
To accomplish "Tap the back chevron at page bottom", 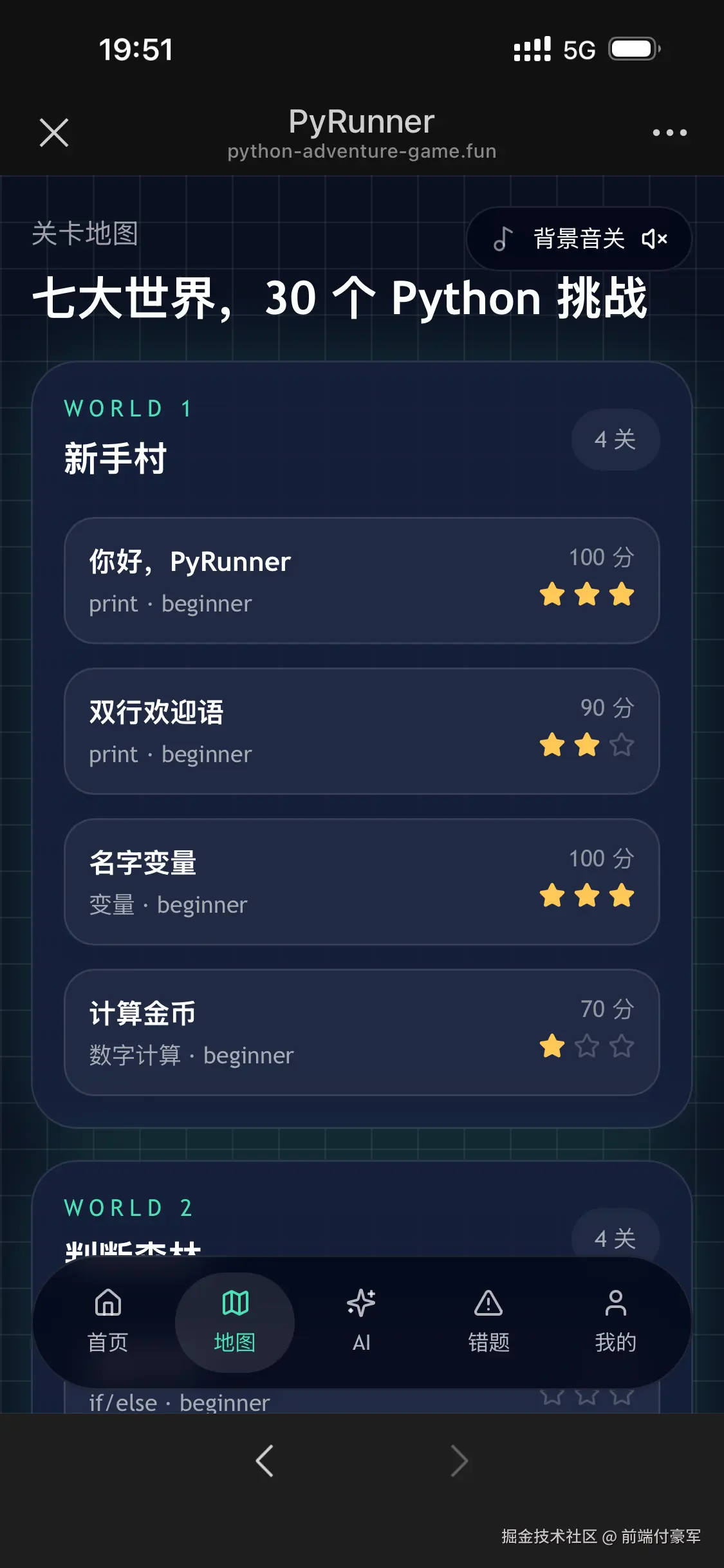I will tap(265, 1460).
